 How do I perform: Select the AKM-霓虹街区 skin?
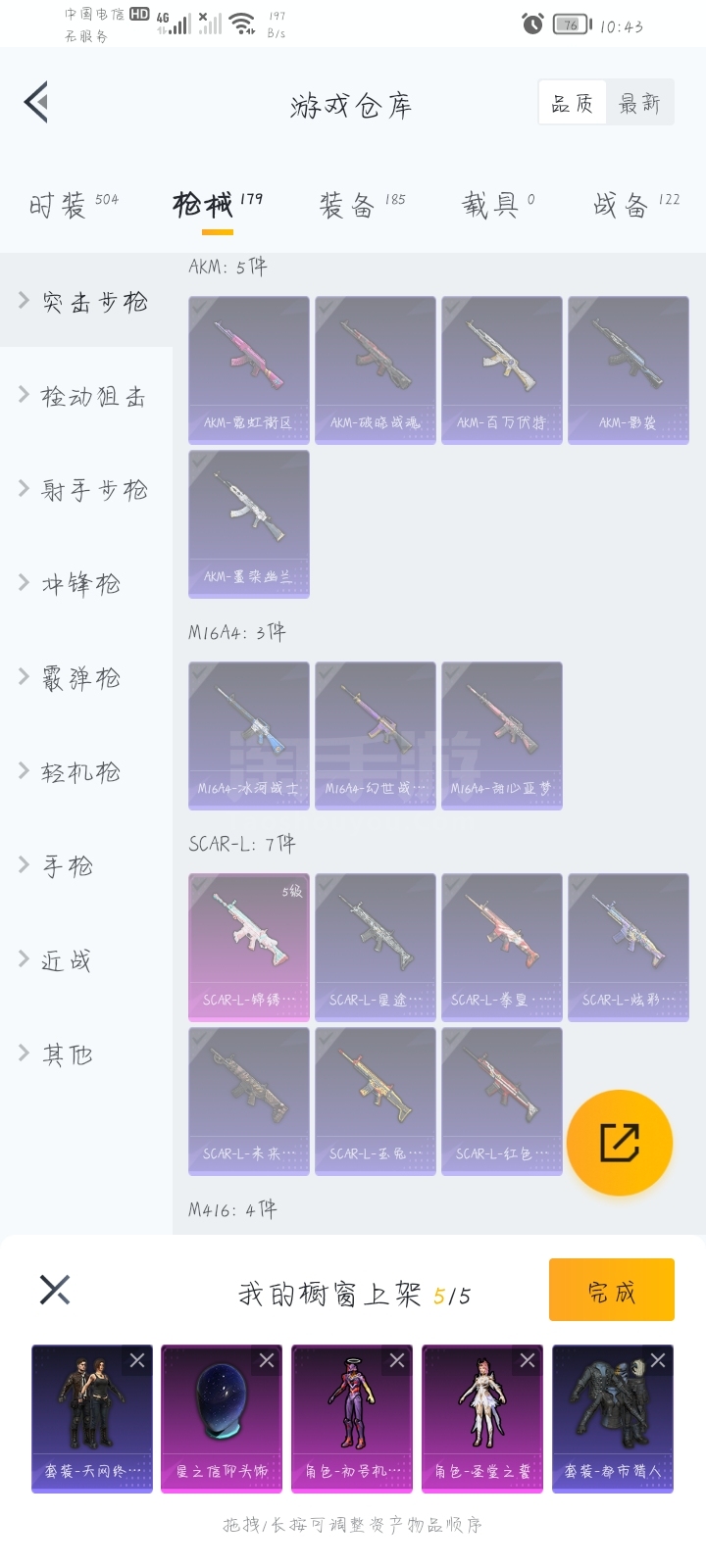248,369
